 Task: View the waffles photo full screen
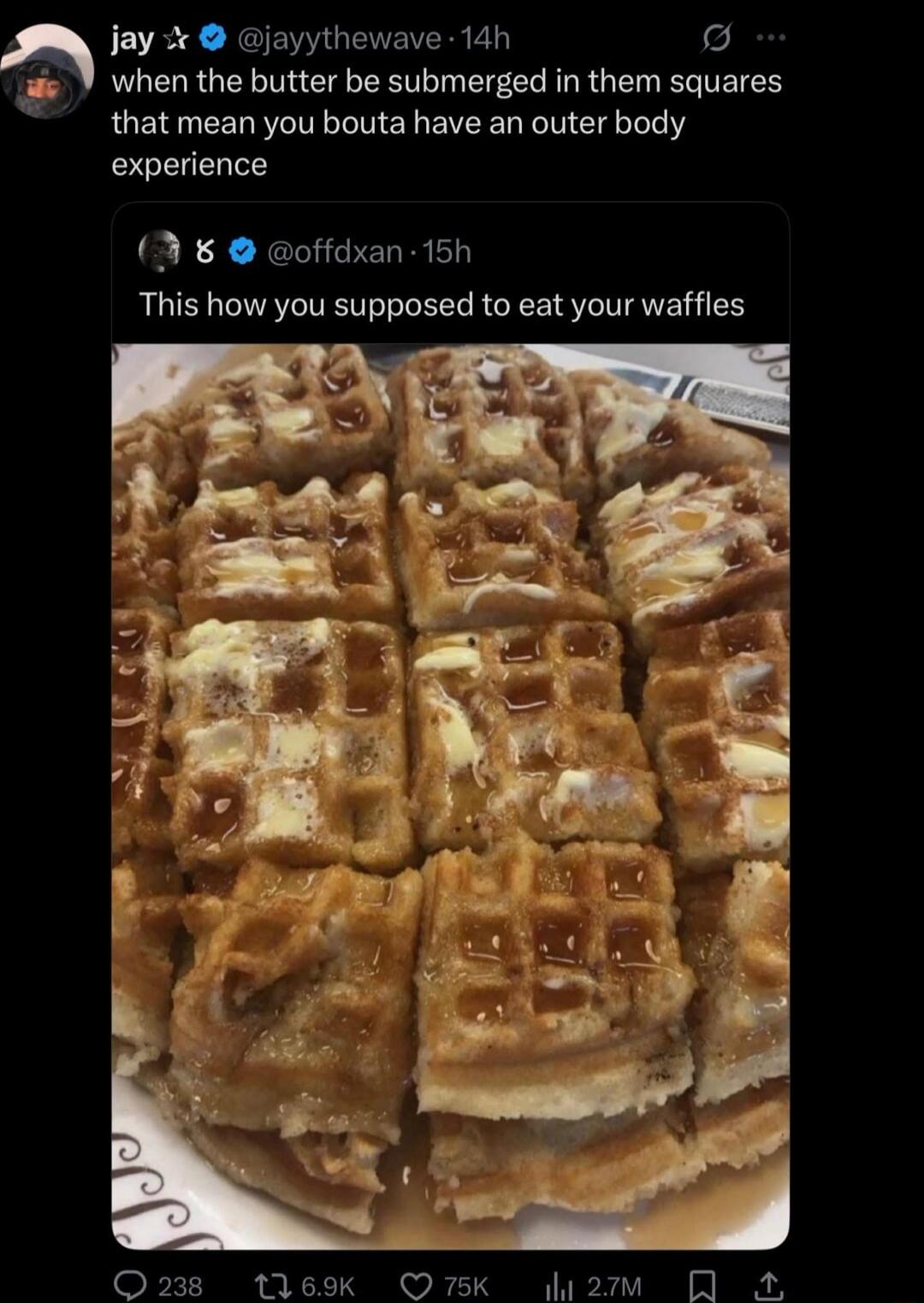pos(450,796)
